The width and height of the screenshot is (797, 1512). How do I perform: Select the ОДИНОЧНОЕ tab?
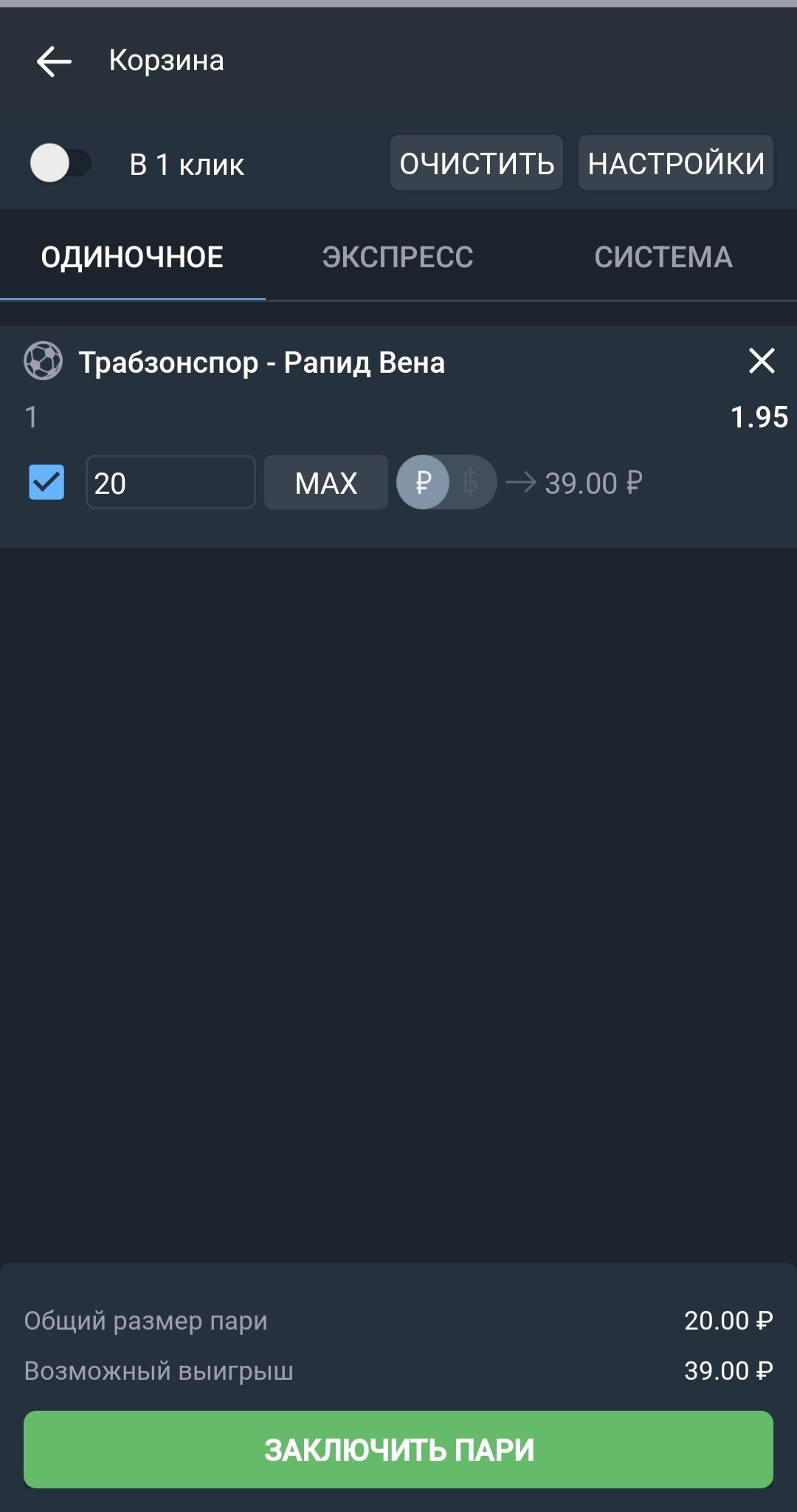click(x=132, y=257)
